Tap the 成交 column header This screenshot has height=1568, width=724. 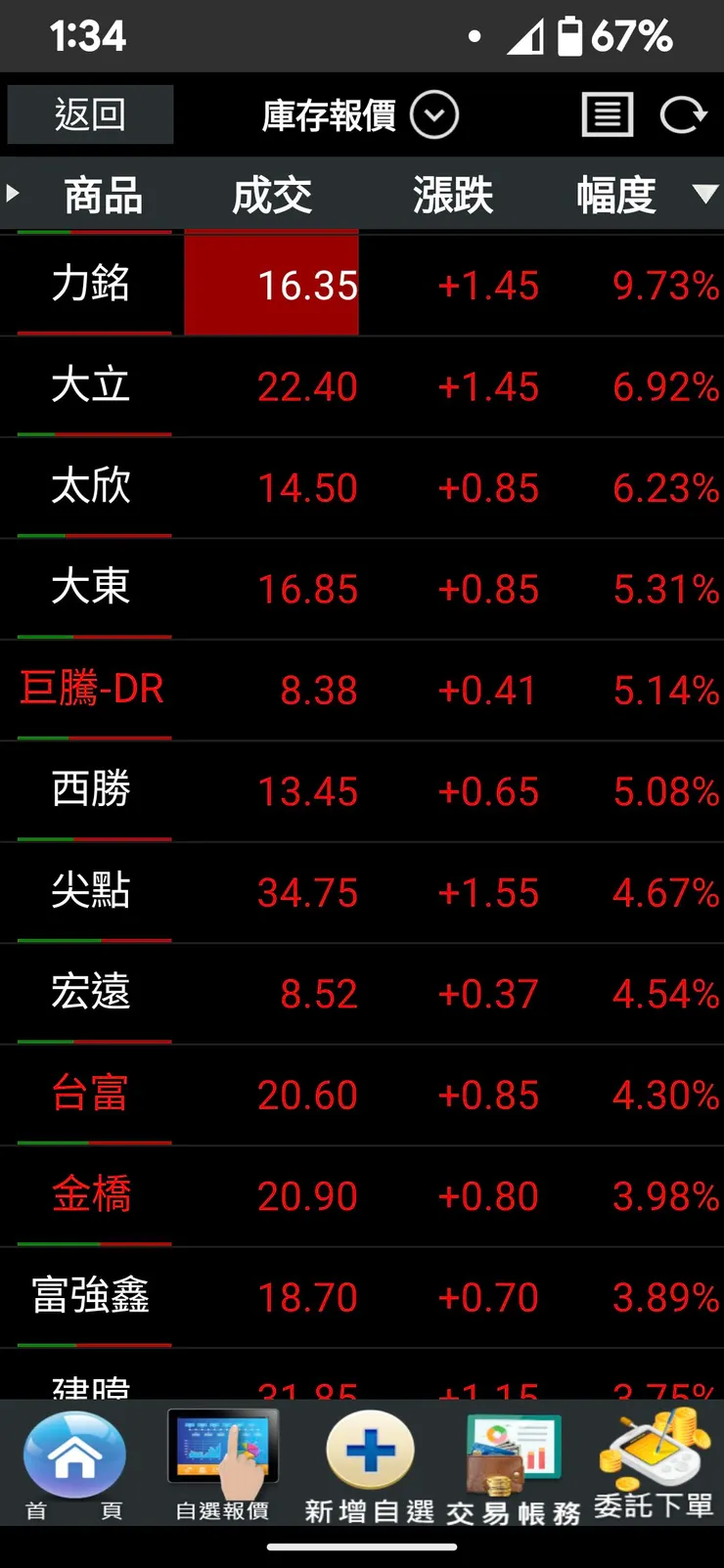[272, 195]
